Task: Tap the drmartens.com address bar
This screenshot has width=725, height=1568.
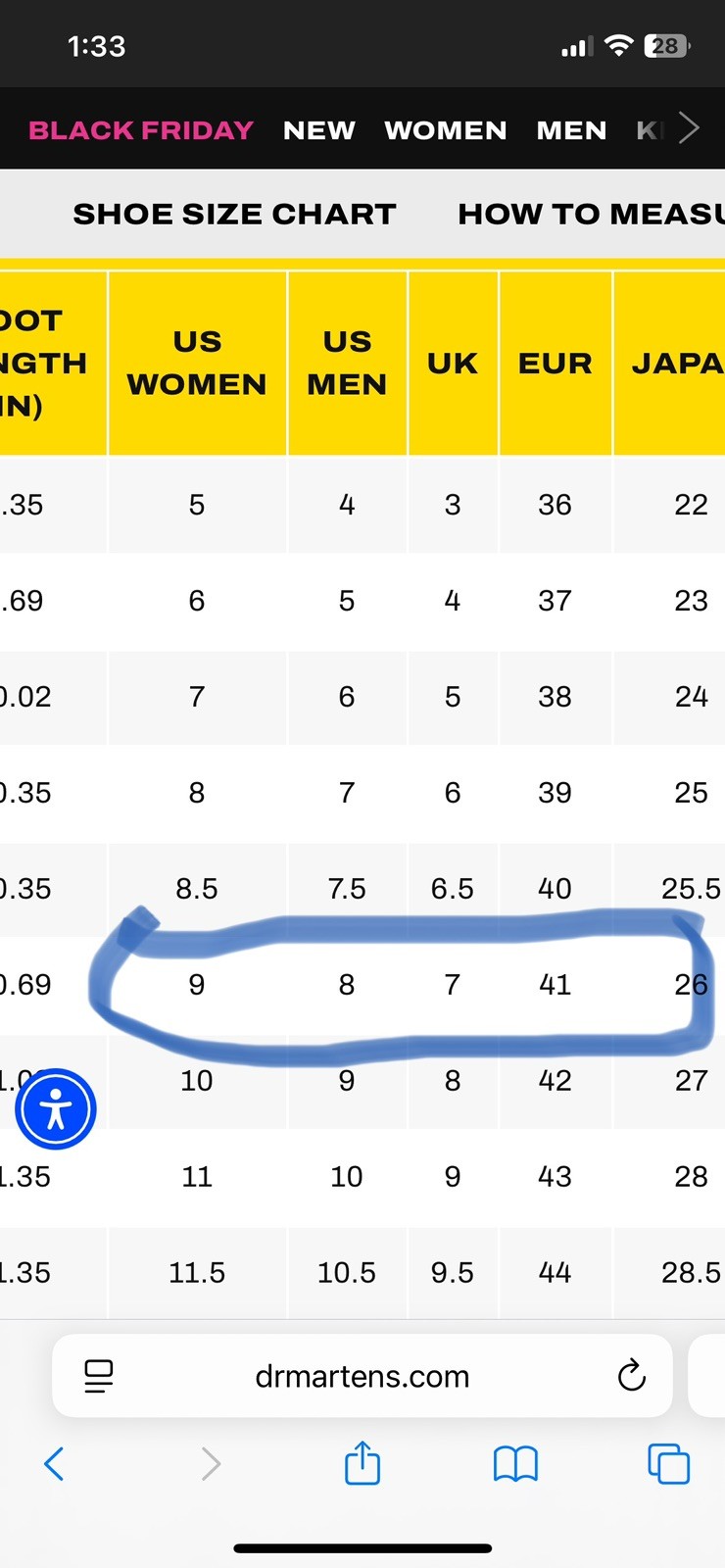Action: (362, 1376)
